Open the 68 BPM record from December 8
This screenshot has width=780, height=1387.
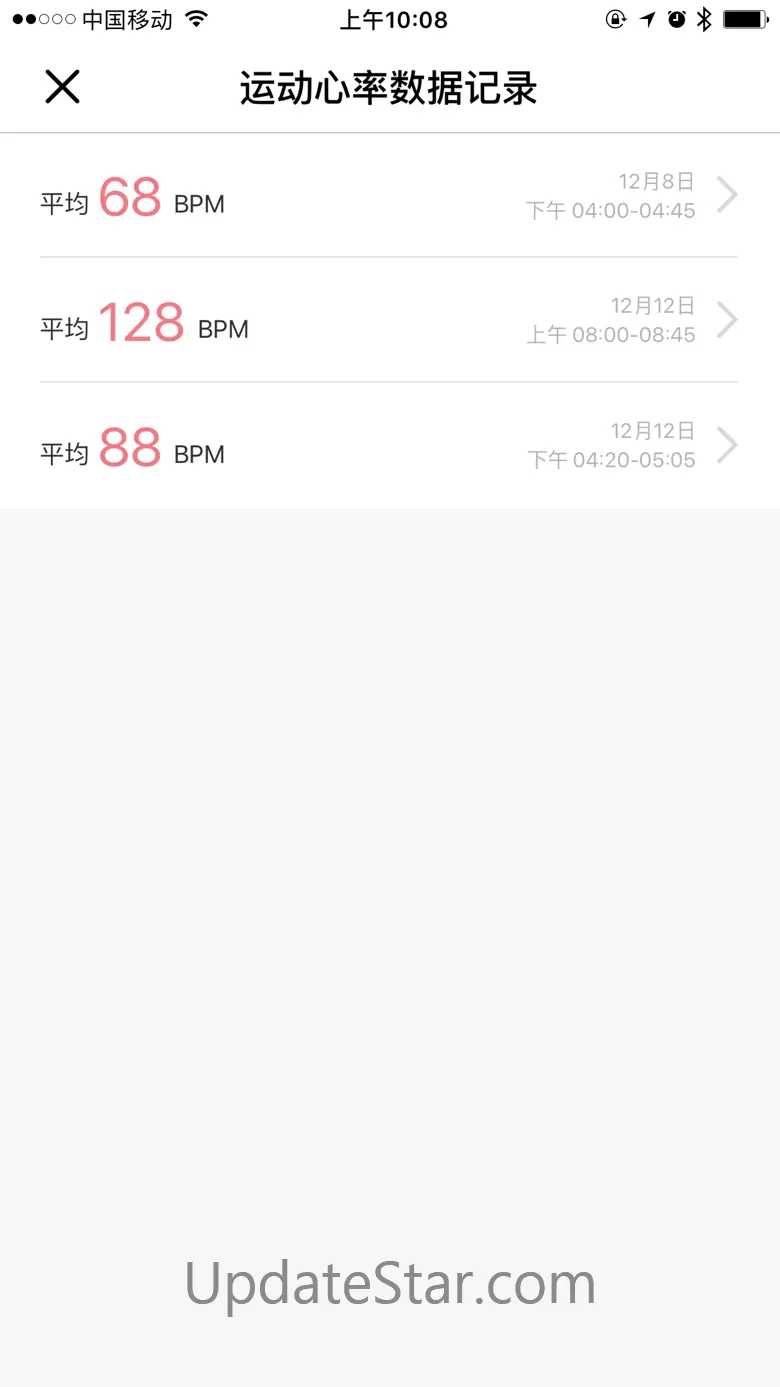tap(388, 196)
